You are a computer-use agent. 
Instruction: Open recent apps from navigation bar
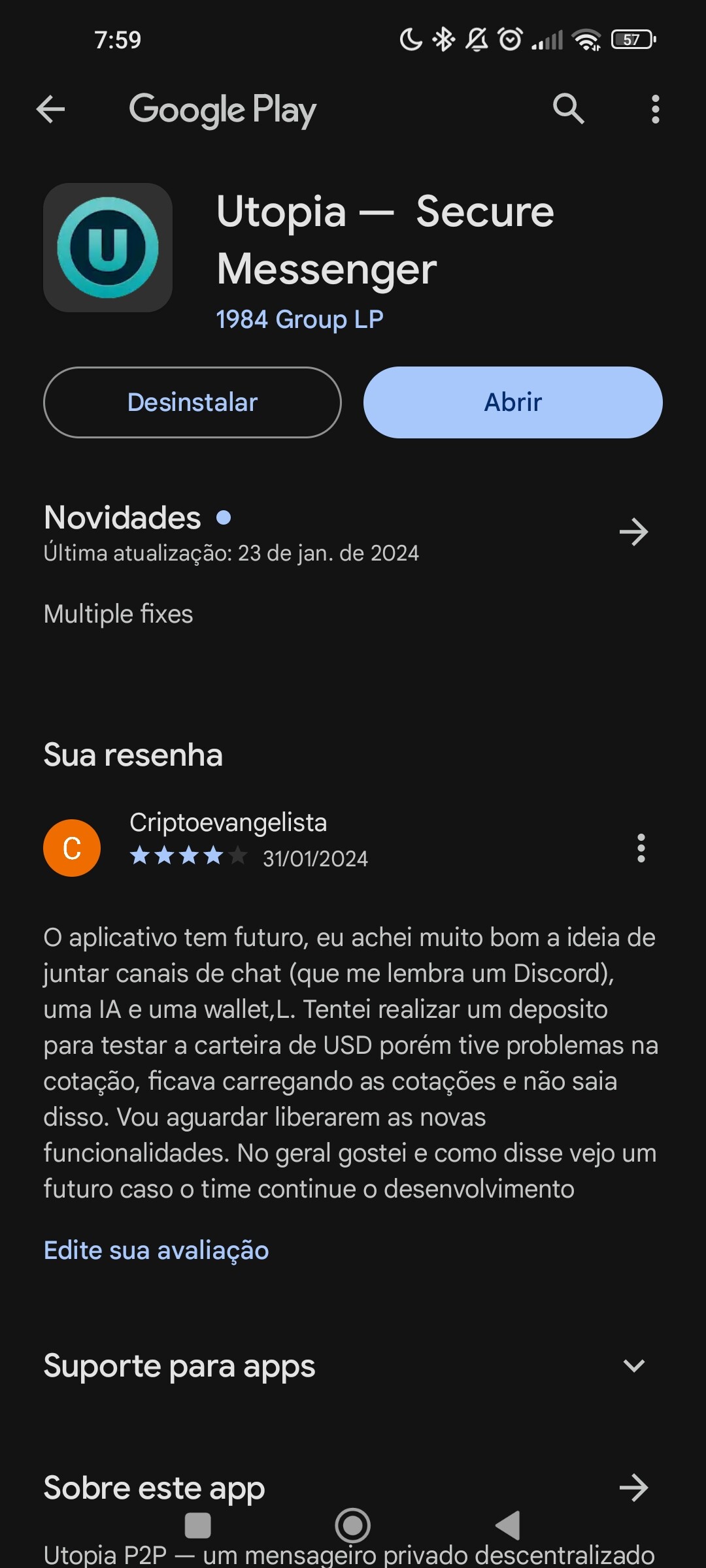click(198, 1526)
